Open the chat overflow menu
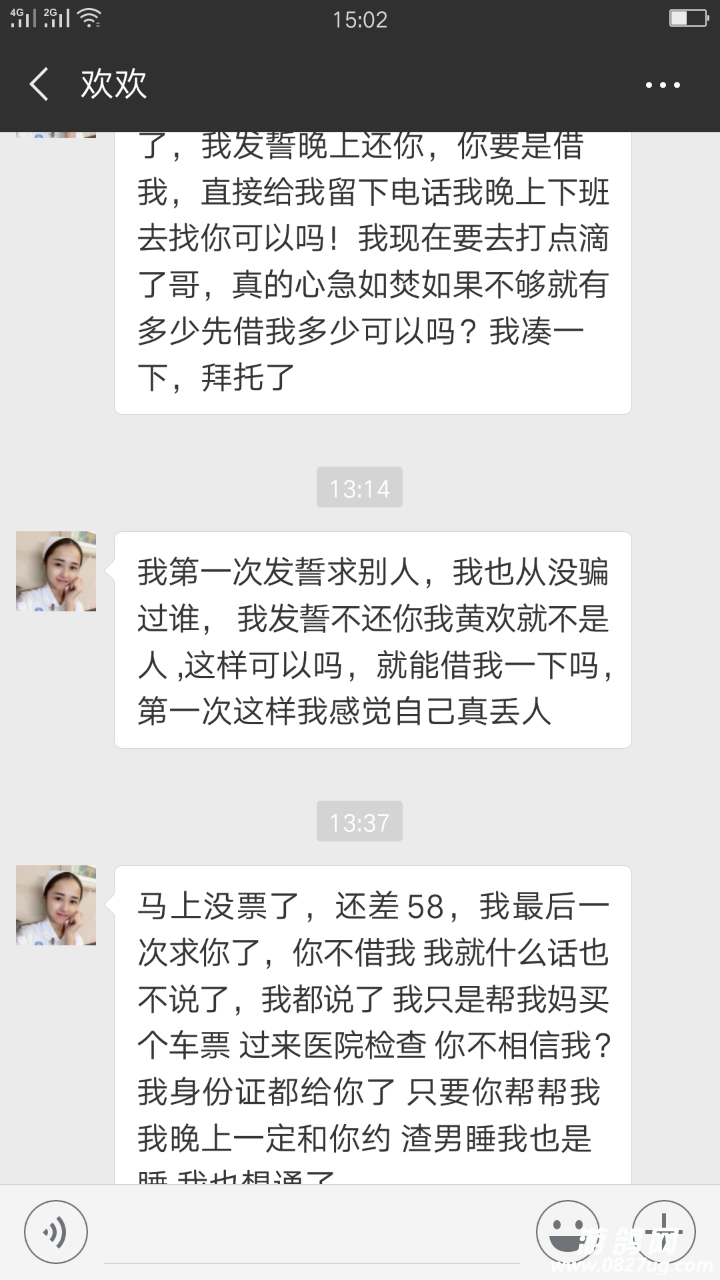This screenshot has height=1280, width=720. [662, 86]
